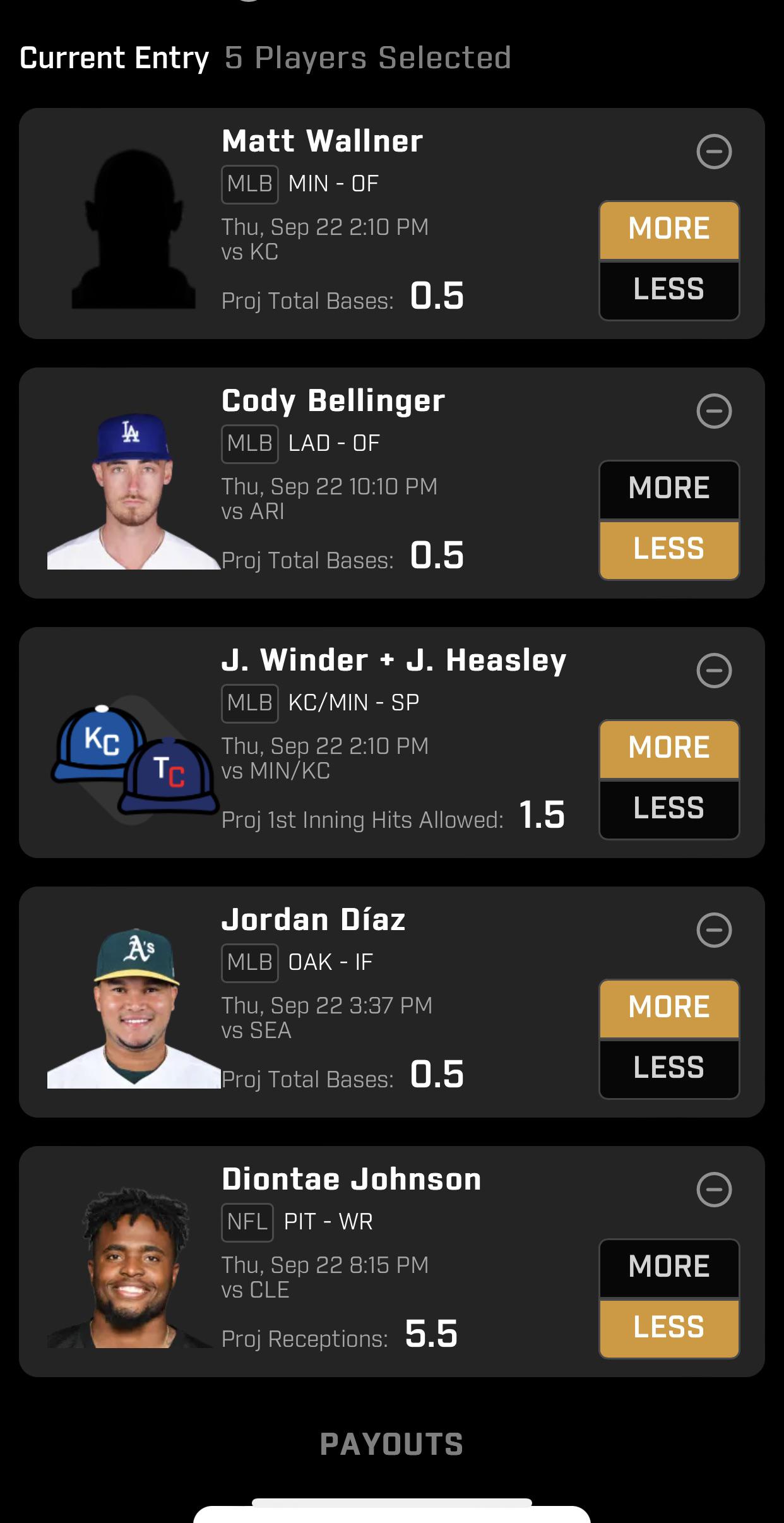Click the Current Entry header
The image size is (784, 1523).
114,57
